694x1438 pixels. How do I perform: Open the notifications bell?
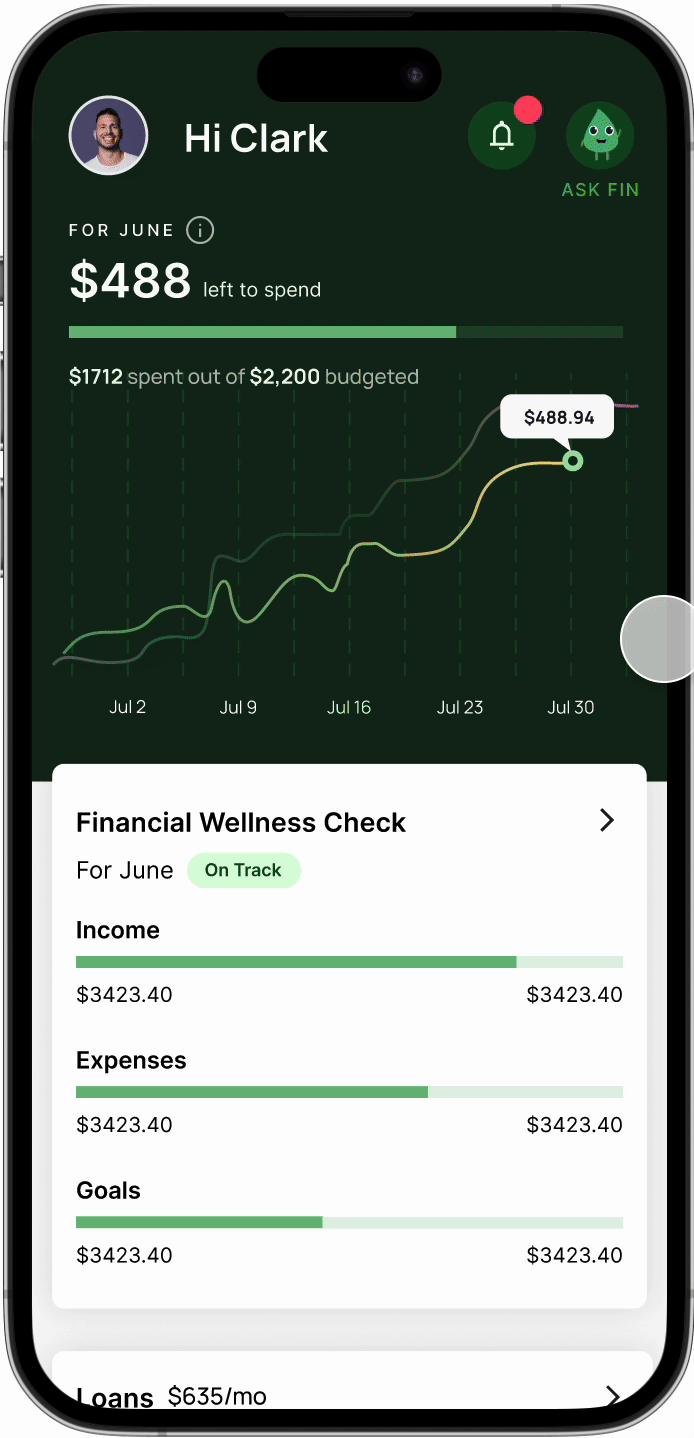point(502,136)
